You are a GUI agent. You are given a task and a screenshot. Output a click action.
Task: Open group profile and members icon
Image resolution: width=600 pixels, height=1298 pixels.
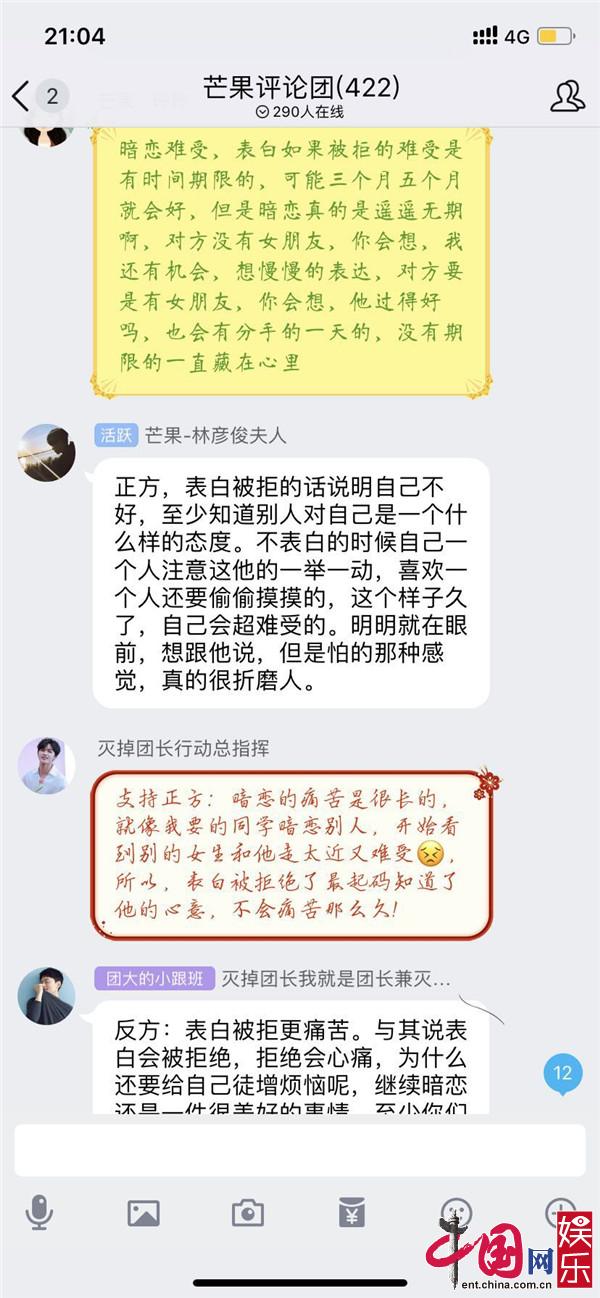coord(567,96)
